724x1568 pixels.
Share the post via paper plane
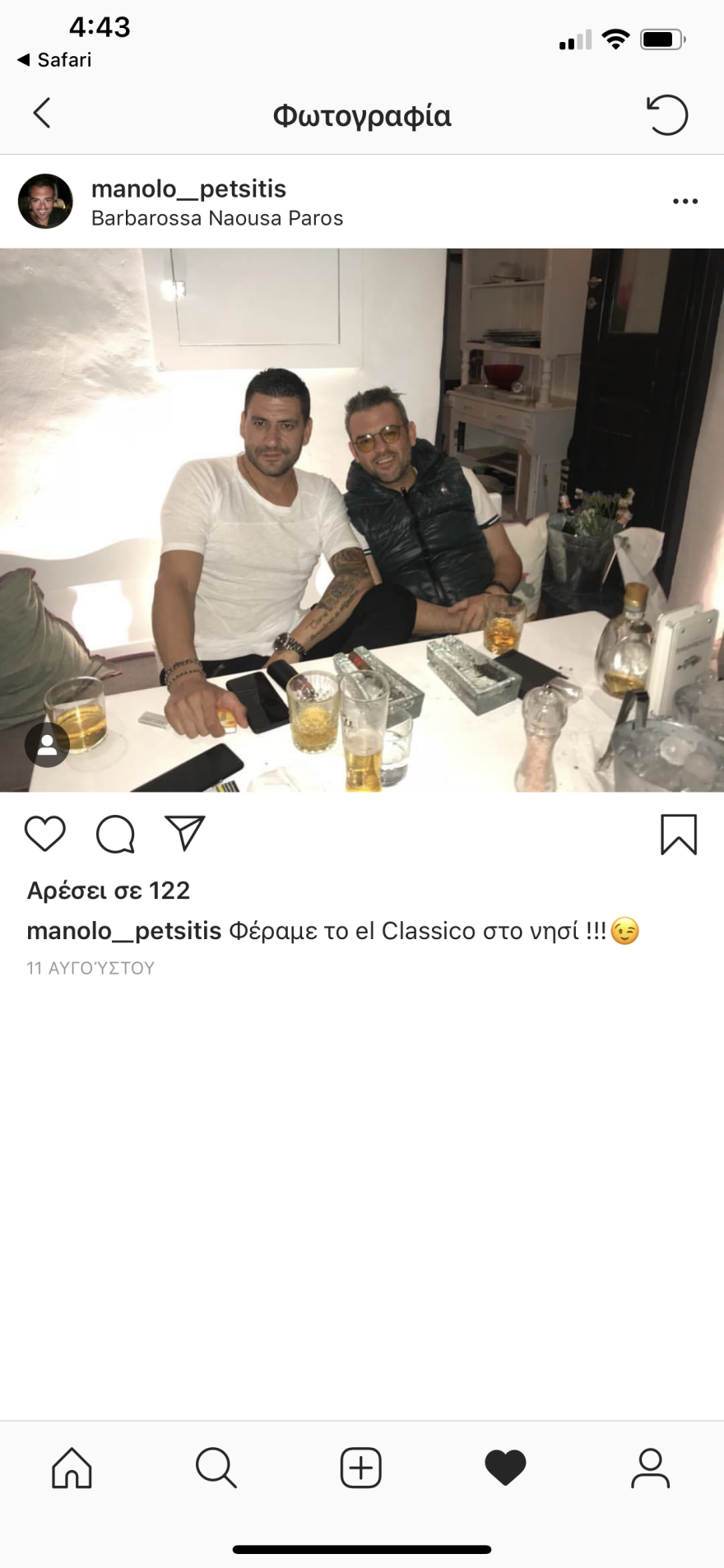[184, 834]
